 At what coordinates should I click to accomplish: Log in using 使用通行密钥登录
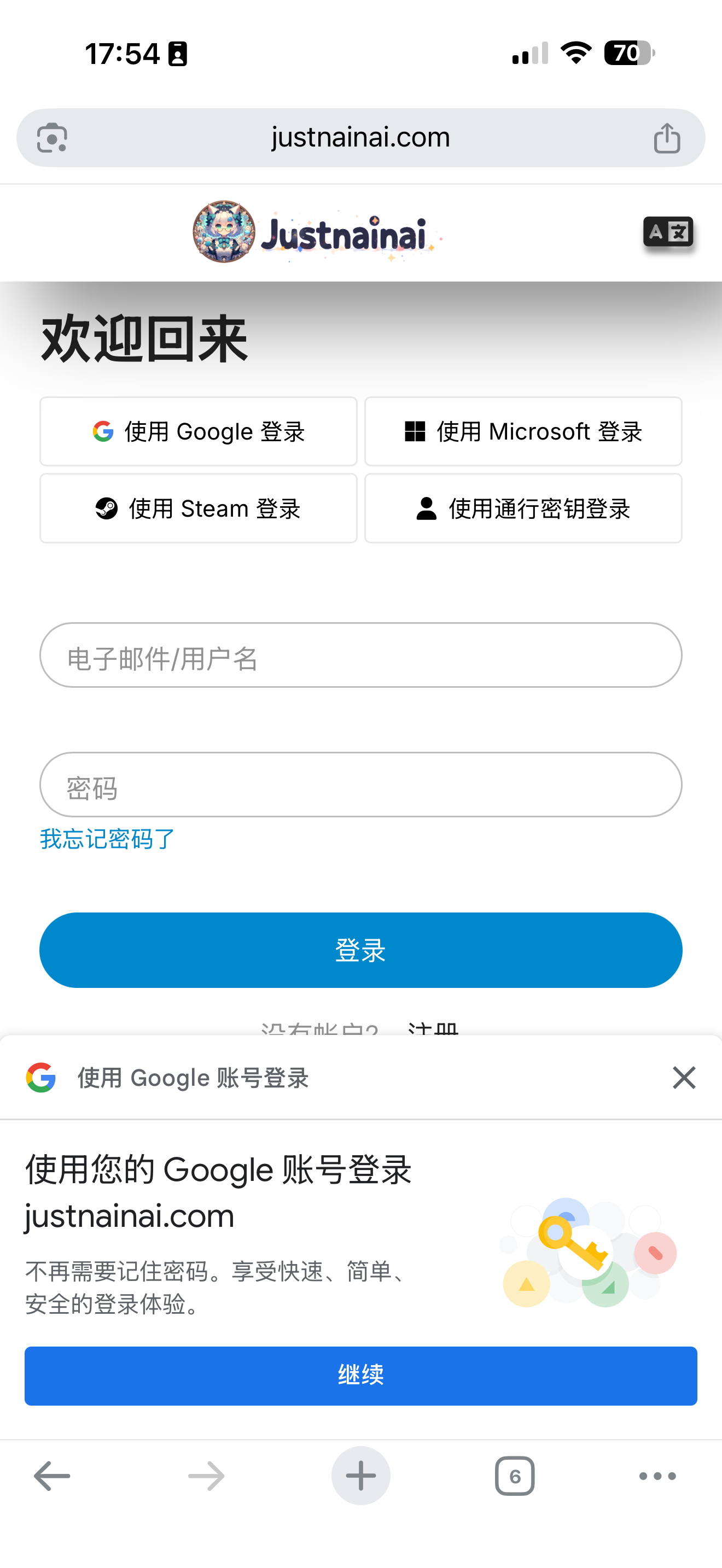tap(523, 508)
